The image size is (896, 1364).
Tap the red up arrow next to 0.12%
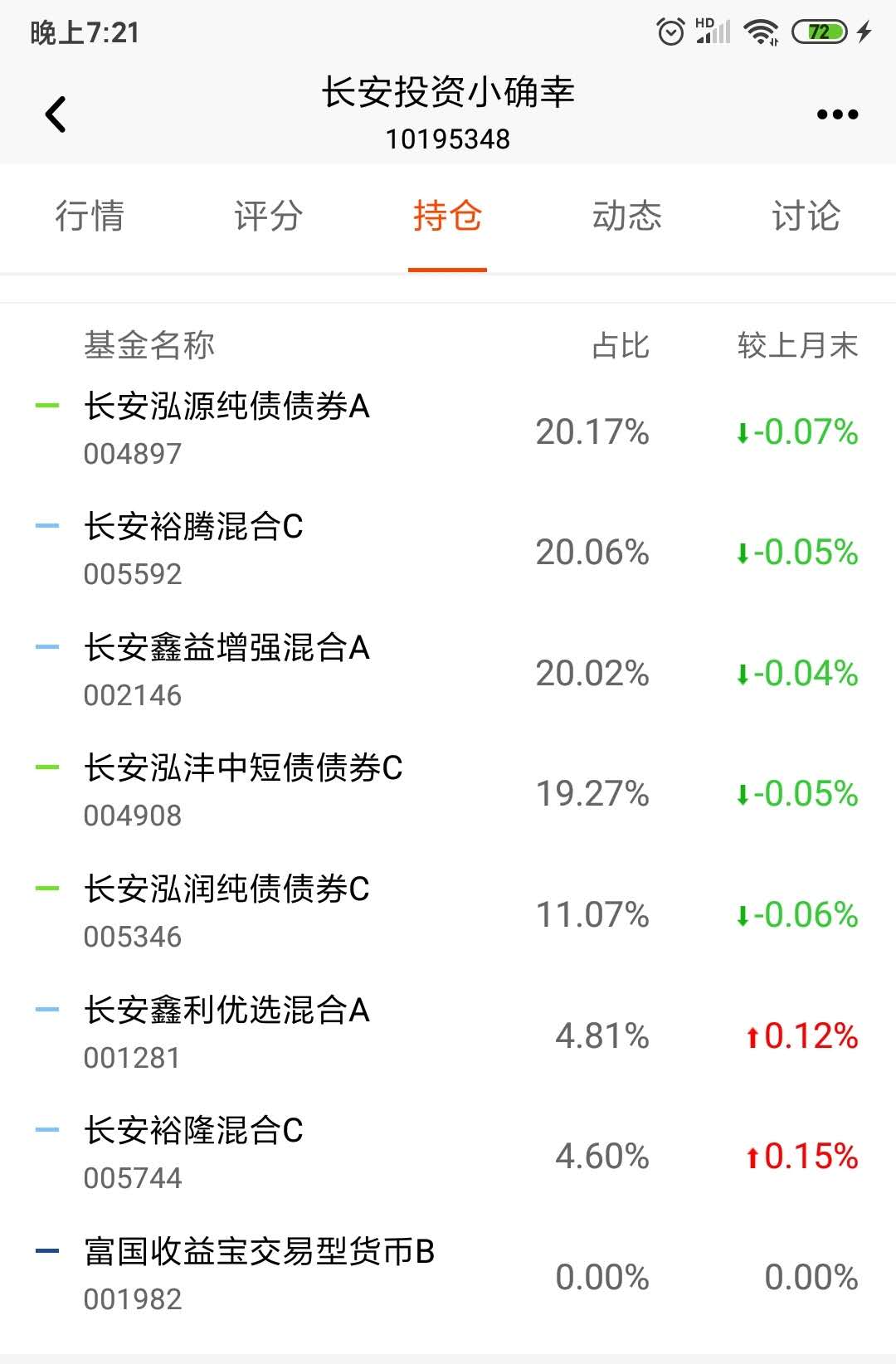click(754, 1037)
